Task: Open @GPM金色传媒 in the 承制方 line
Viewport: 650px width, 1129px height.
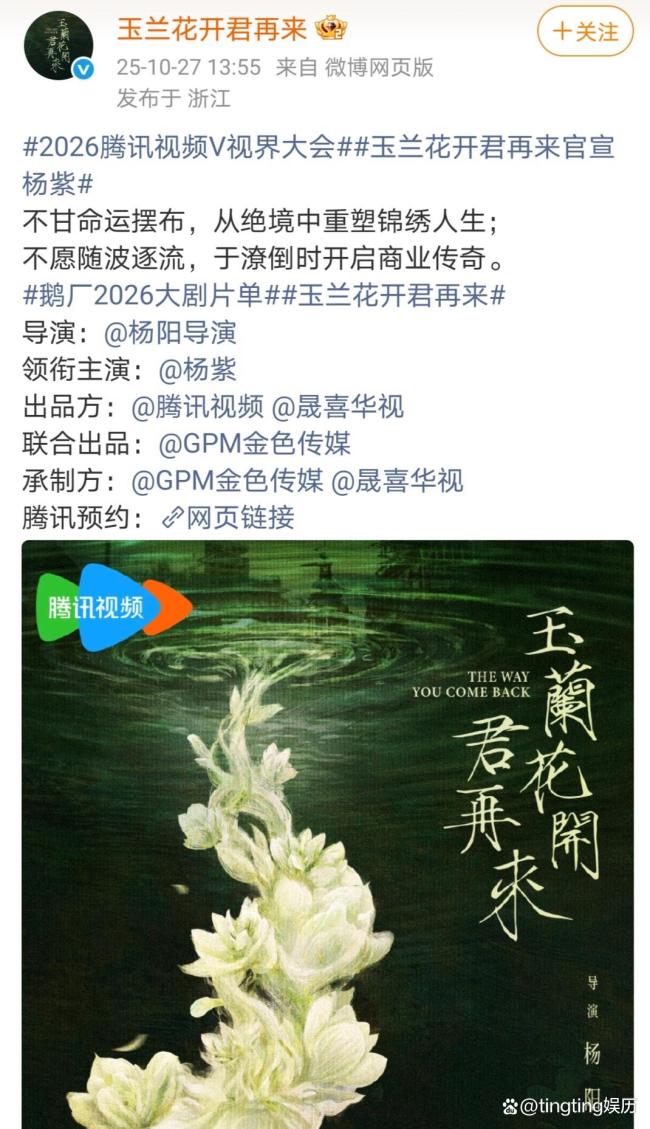Action: (x=226, y=481)
